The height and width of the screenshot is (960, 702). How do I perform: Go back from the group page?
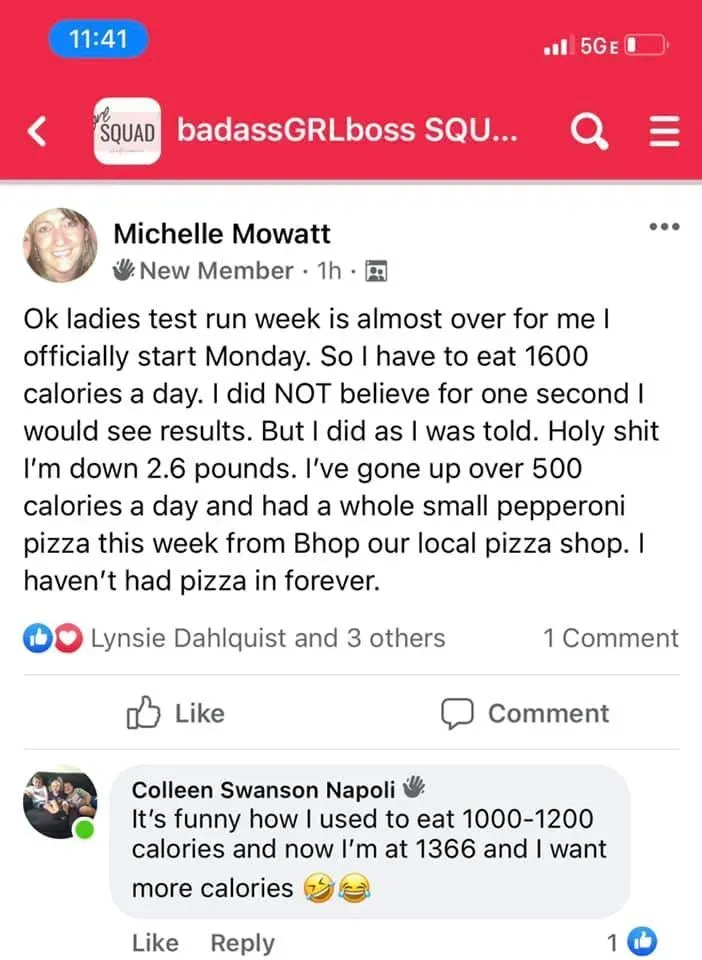[x=37, y=132]
